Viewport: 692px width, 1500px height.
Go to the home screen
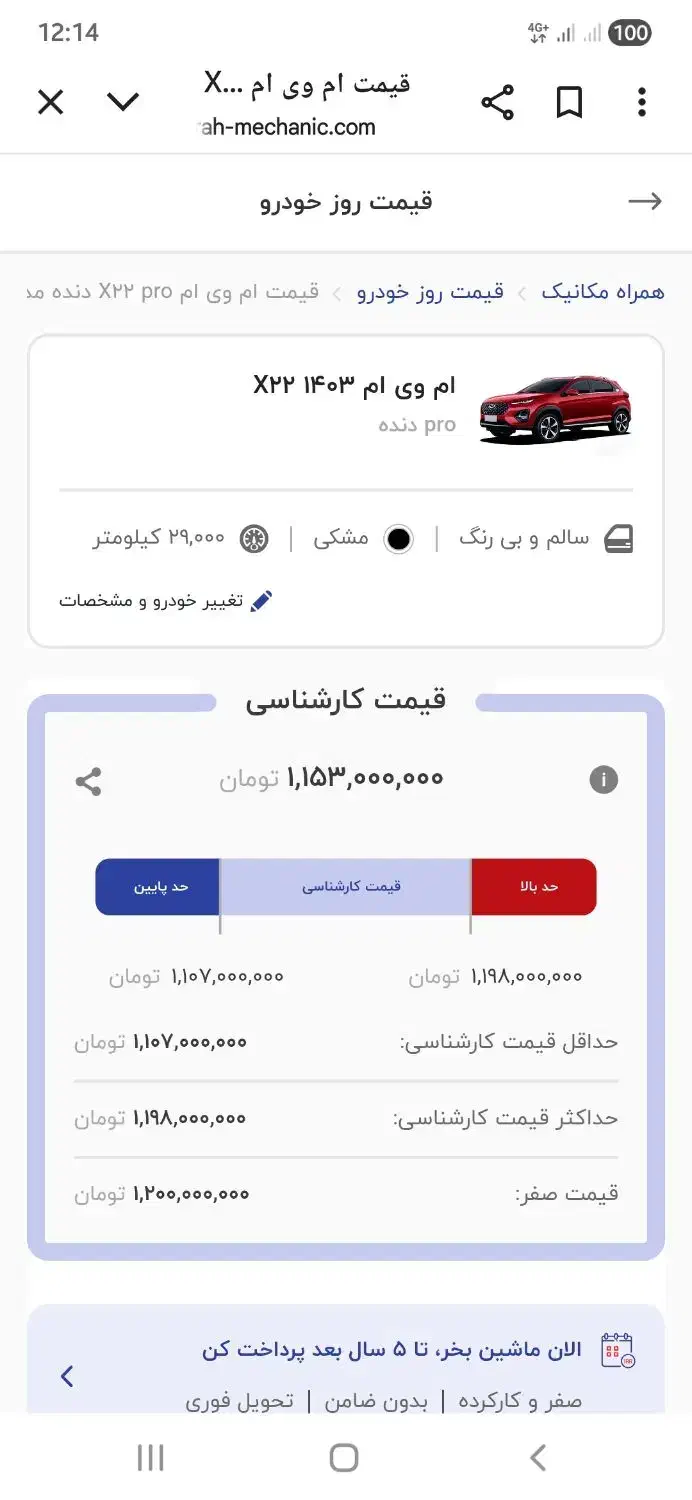tap(344, 1458)
